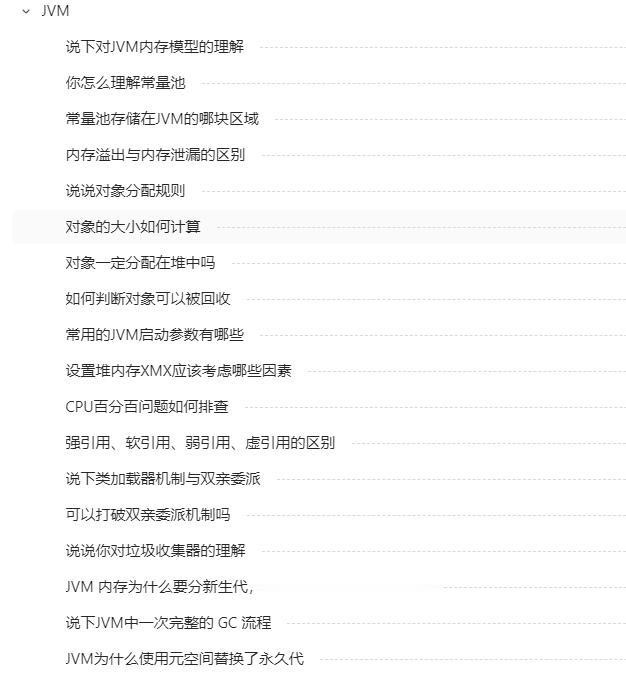The image size is (626, 688).
Task: Jump to 对象一定分配在堆中吗
Action: click(140, 263)
